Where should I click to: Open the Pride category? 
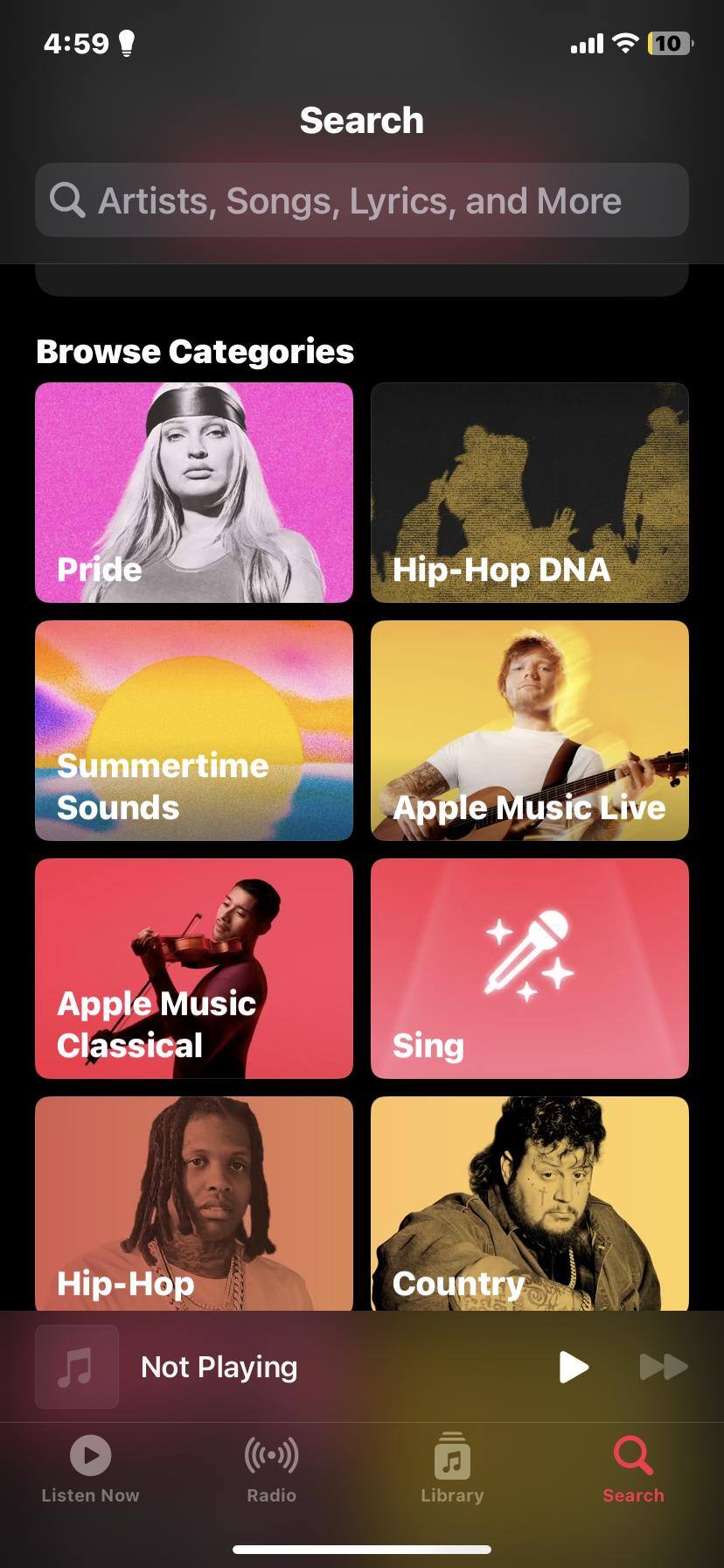194,493
